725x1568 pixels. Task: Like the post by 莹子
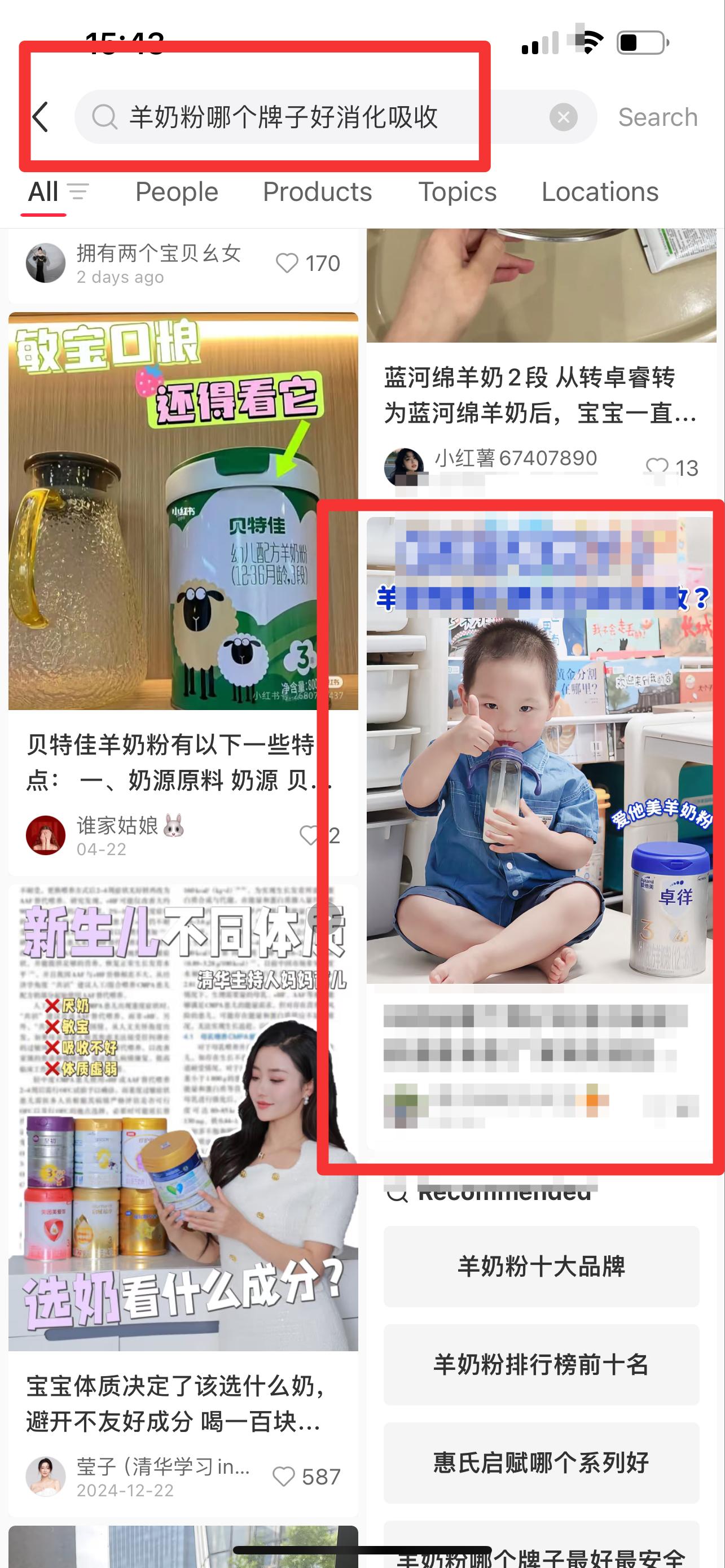click(306, 1477)
